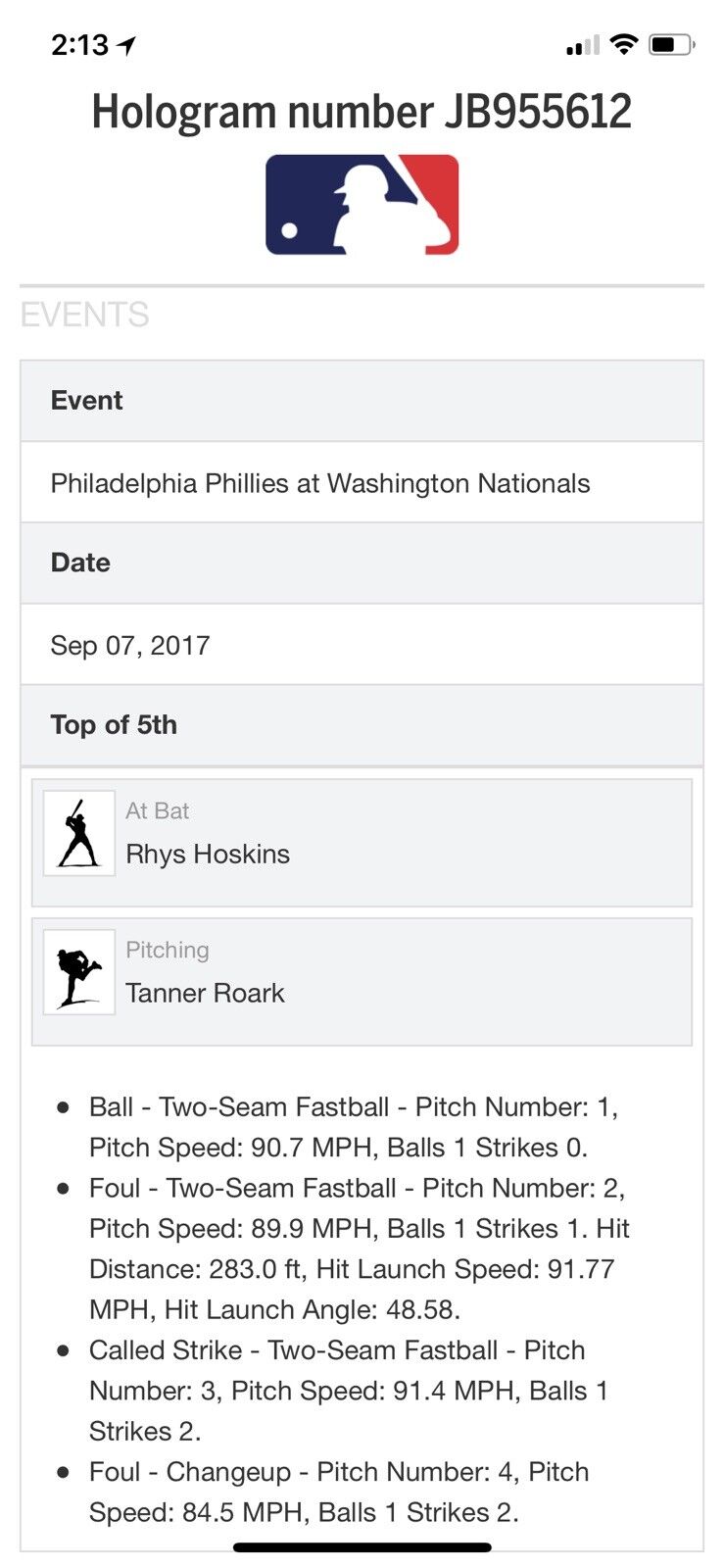Click the Rhys Hoskins name
Viewport: 724px width, 1568px height.
click(208, 854)
